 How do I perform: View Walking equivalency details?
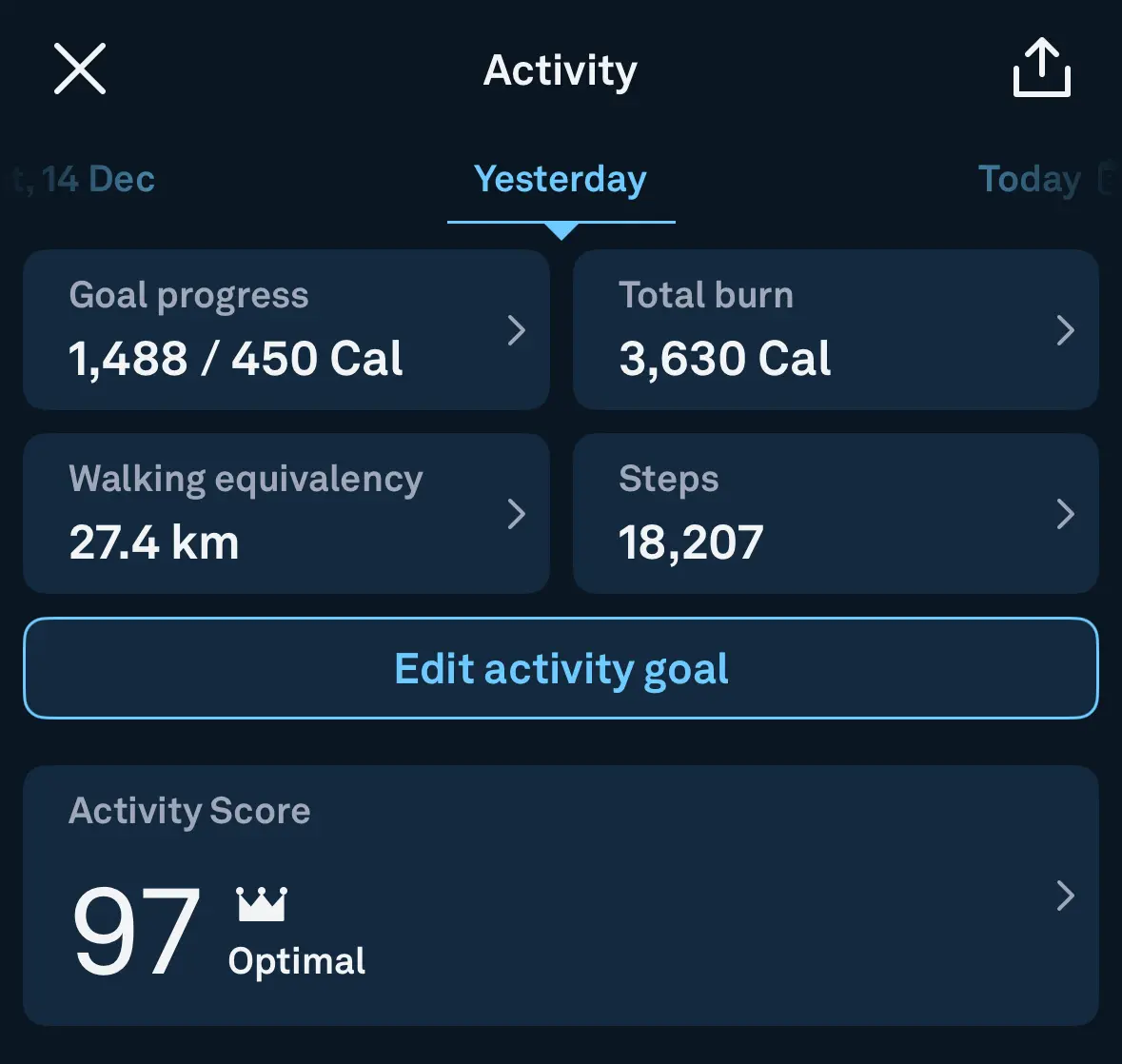pyautogui.click(x=285, y=513)
